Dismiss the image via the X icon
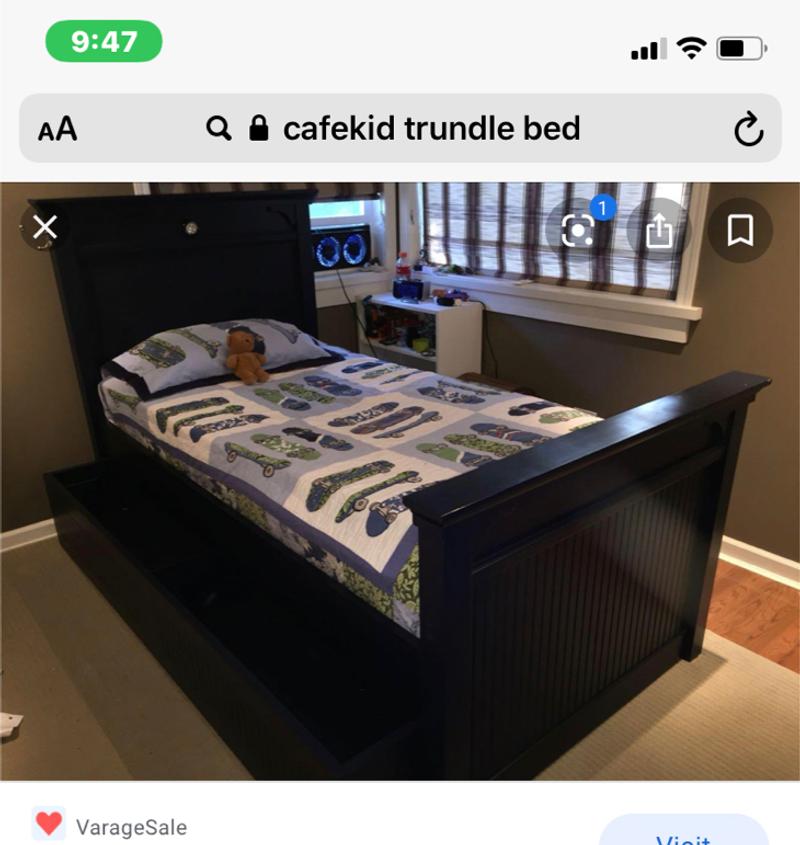 [44, 228]
